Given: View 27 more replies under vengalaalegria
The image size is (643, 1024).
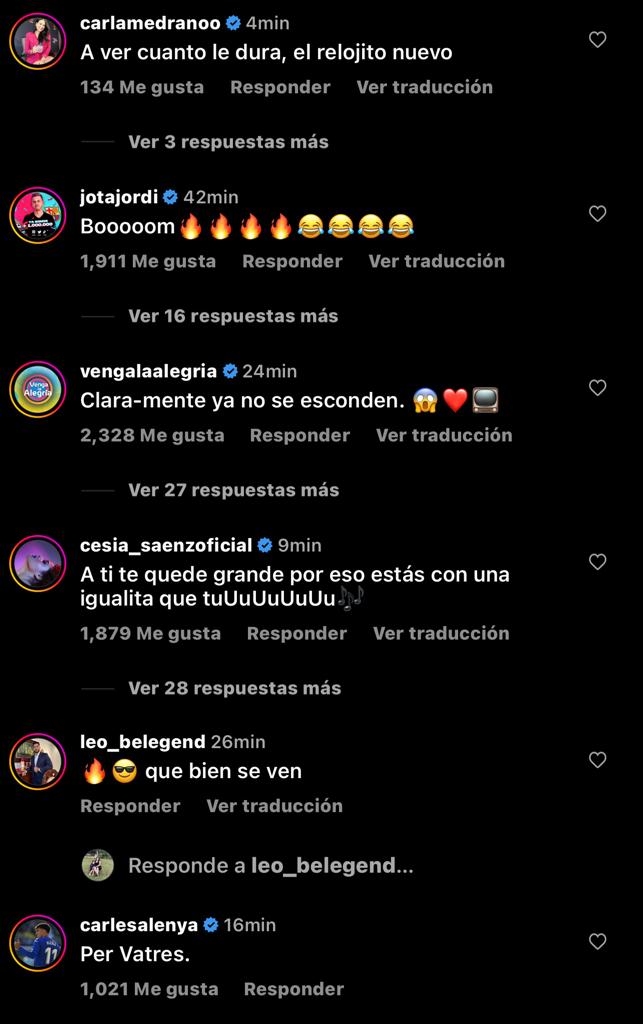Looking at the screenshot, I should (233, 490).
